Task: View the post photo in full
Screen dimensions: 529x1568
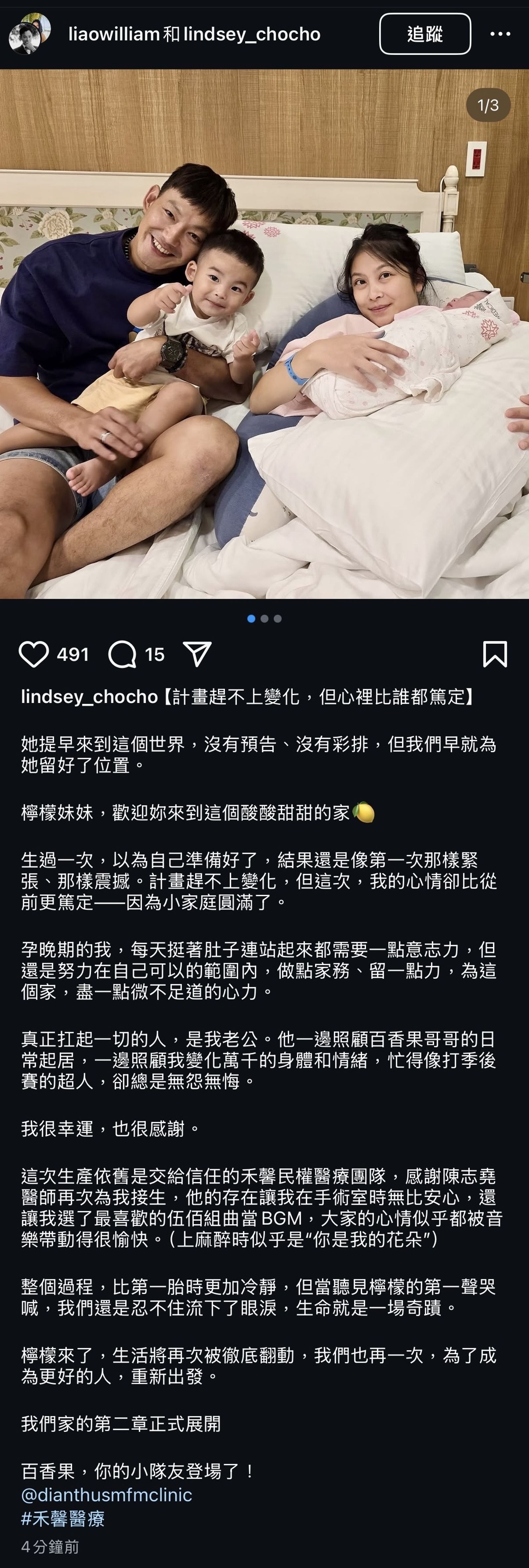Action: (x=264, y=333)
